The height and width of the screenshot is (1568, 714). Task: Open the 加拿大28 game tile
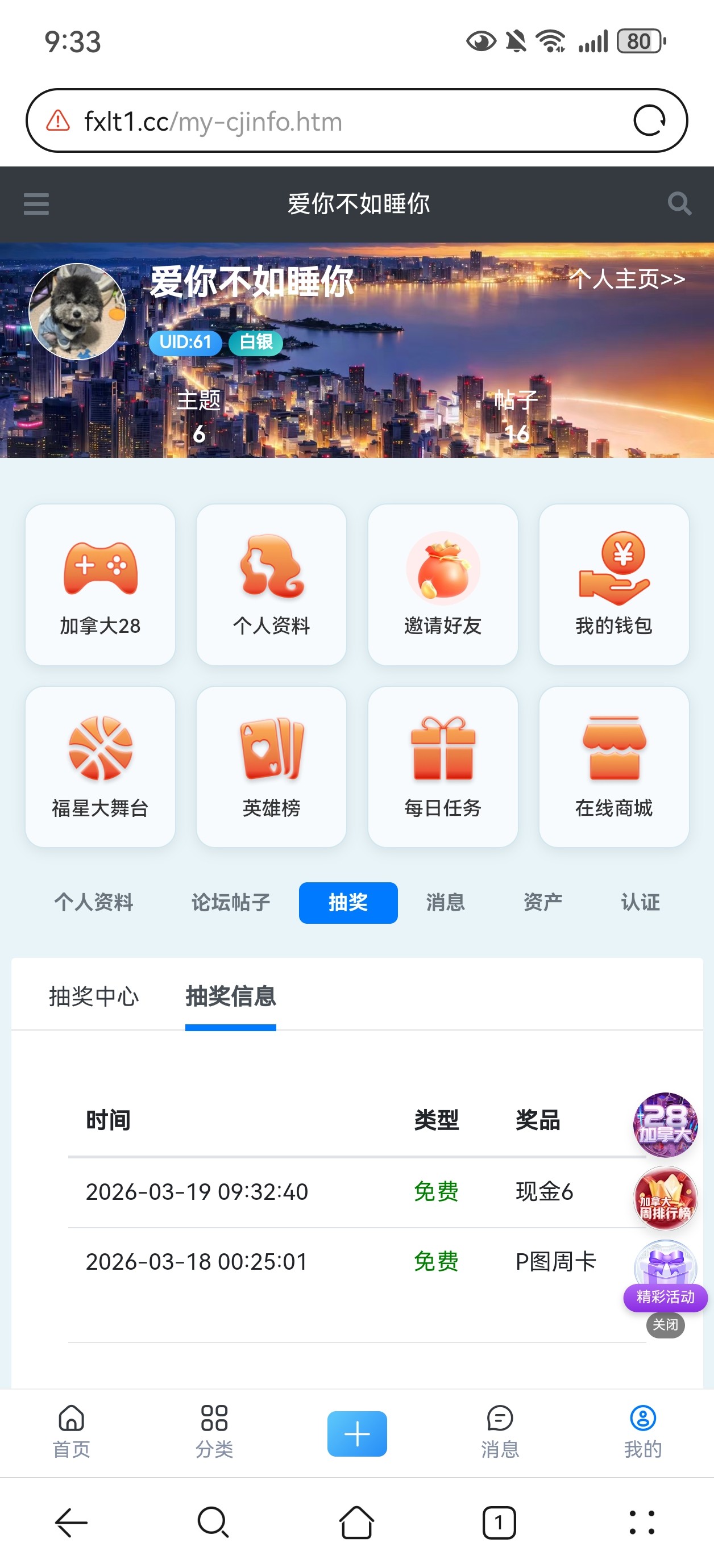click(101, 585)
